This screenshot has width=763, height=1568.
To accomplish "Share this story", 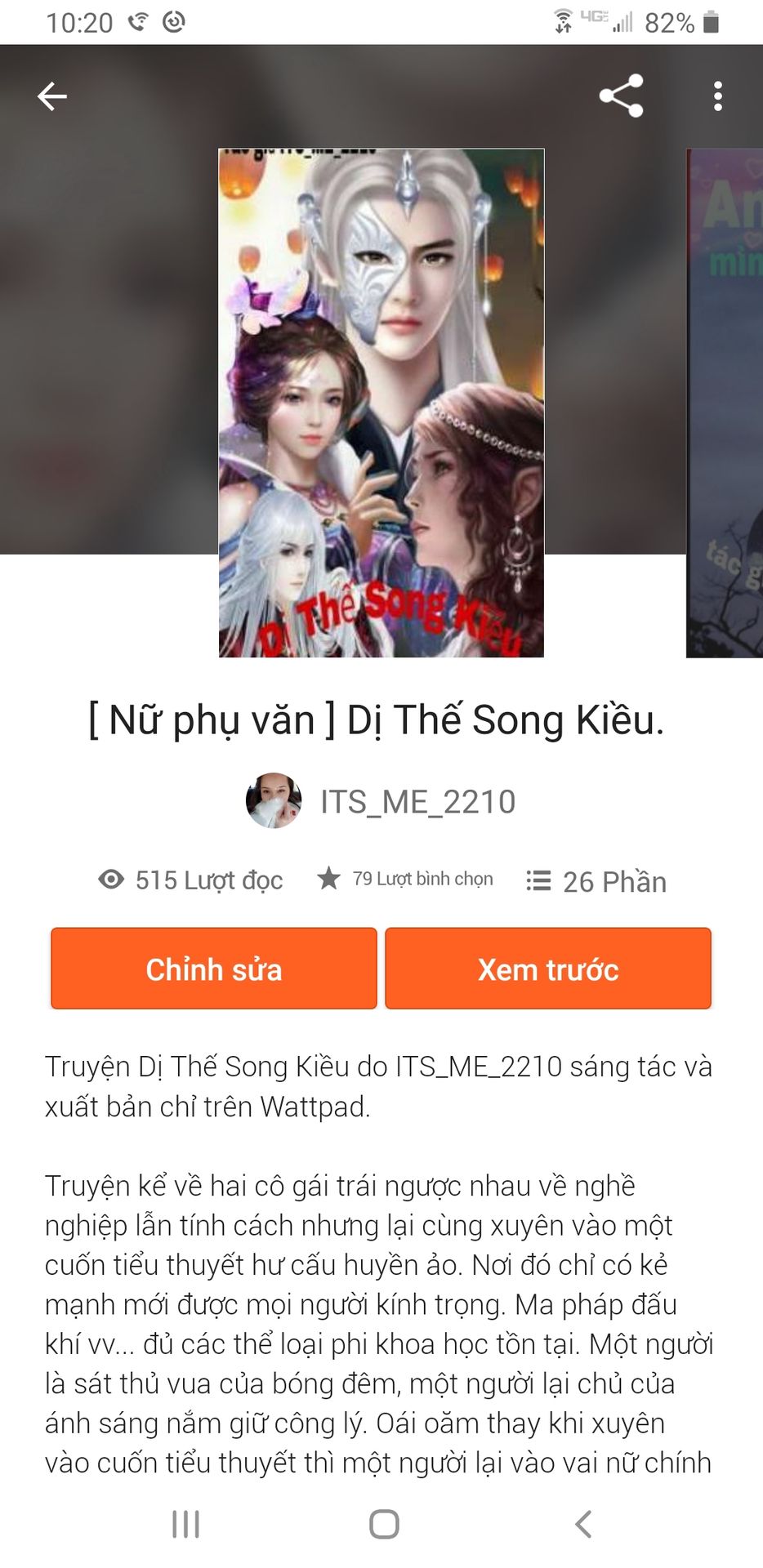I will (x=621, y=96).
